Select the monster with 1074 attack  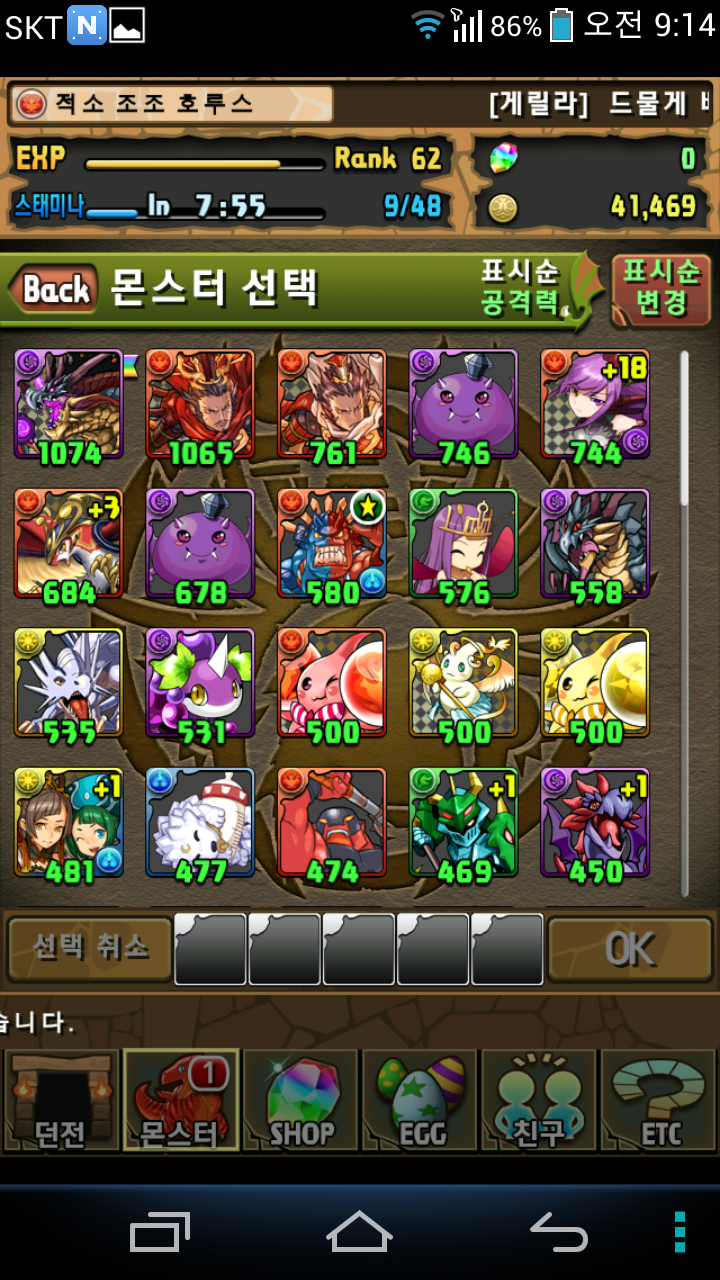pos(69,405)
